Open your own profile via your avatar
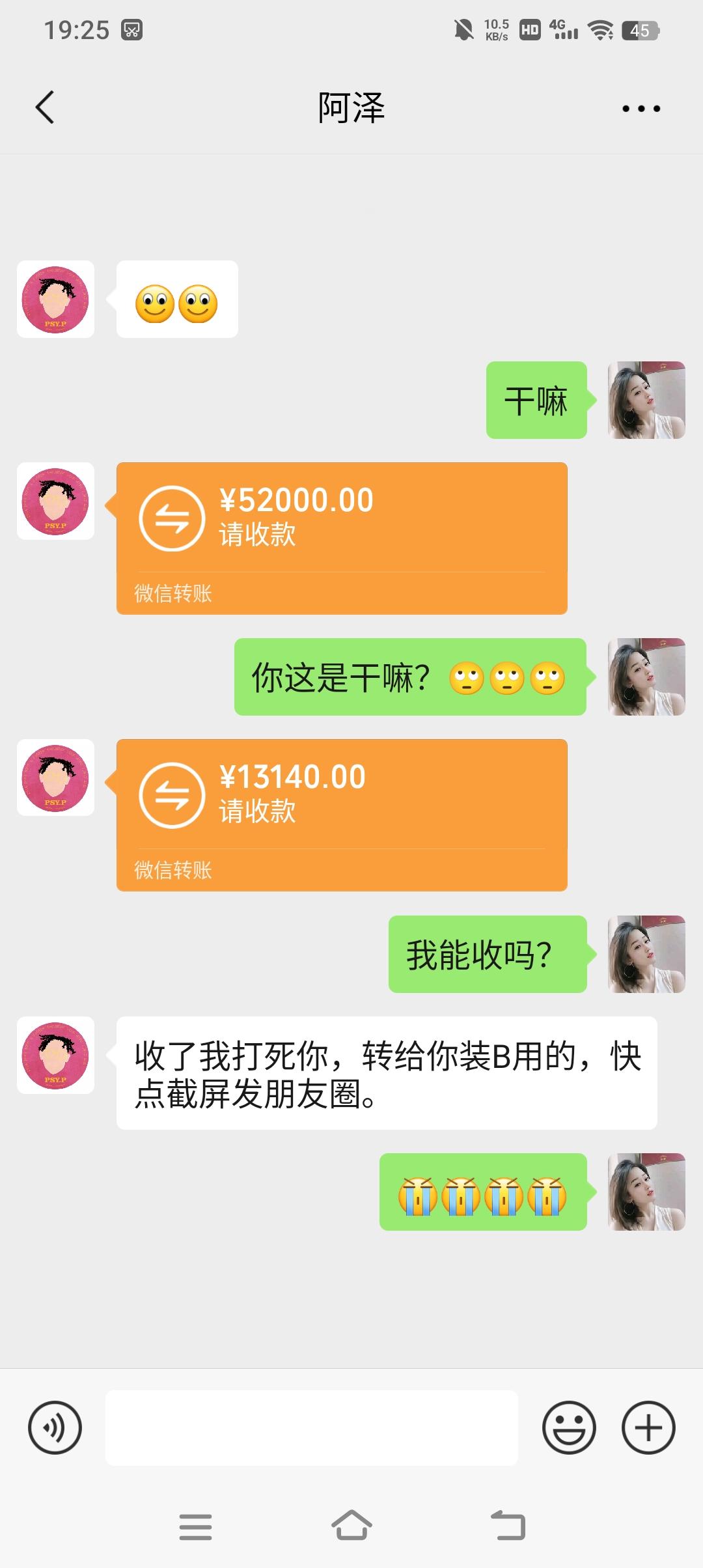Screen dimensions: 703x1568 pyautogui.click(x=646, y=400)
